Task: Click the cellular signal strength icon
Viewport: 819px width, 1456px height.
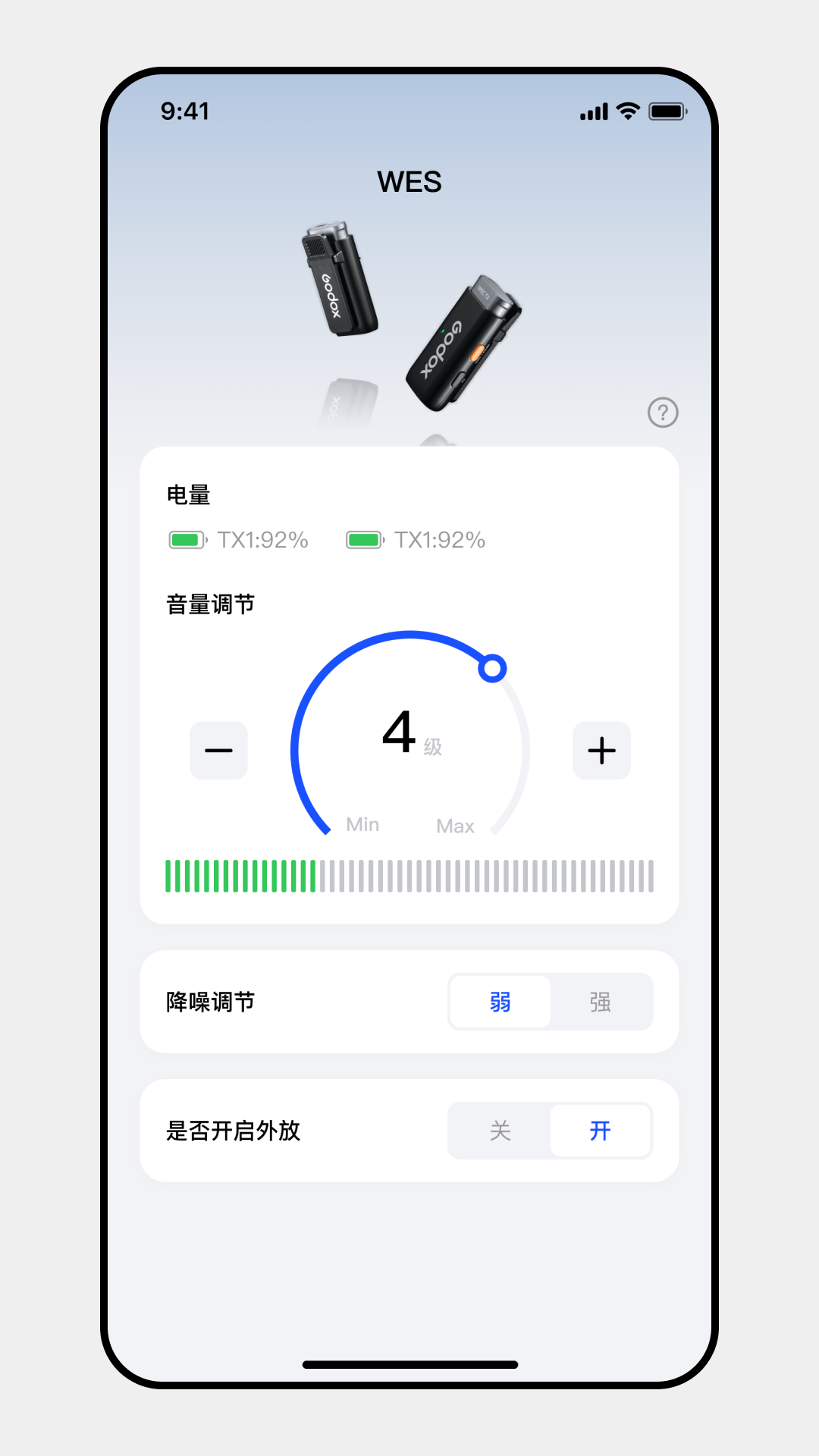Action: point(594,111)
